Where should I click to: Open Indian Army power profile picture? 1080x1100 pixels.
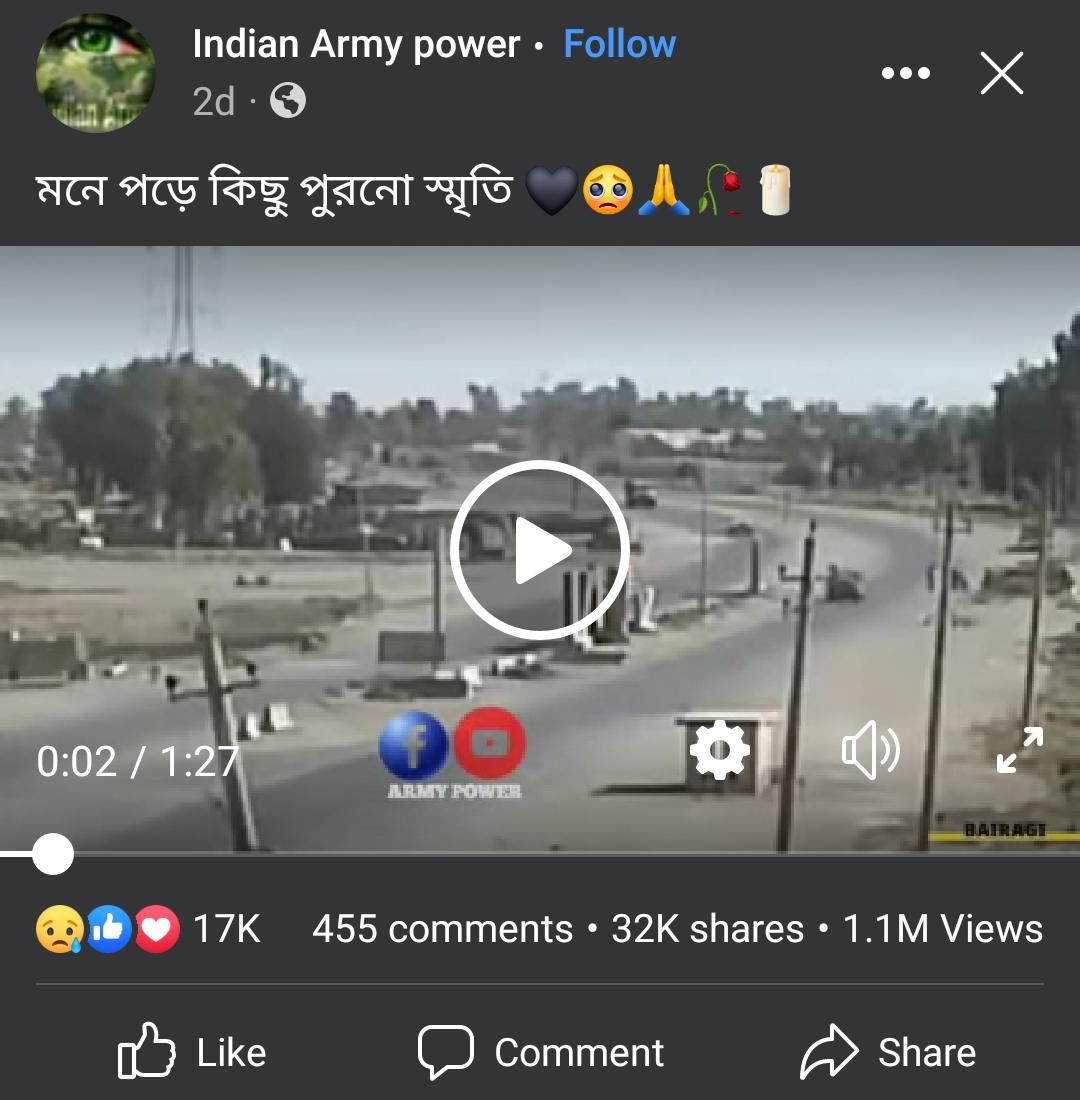(x=96, y=73)
